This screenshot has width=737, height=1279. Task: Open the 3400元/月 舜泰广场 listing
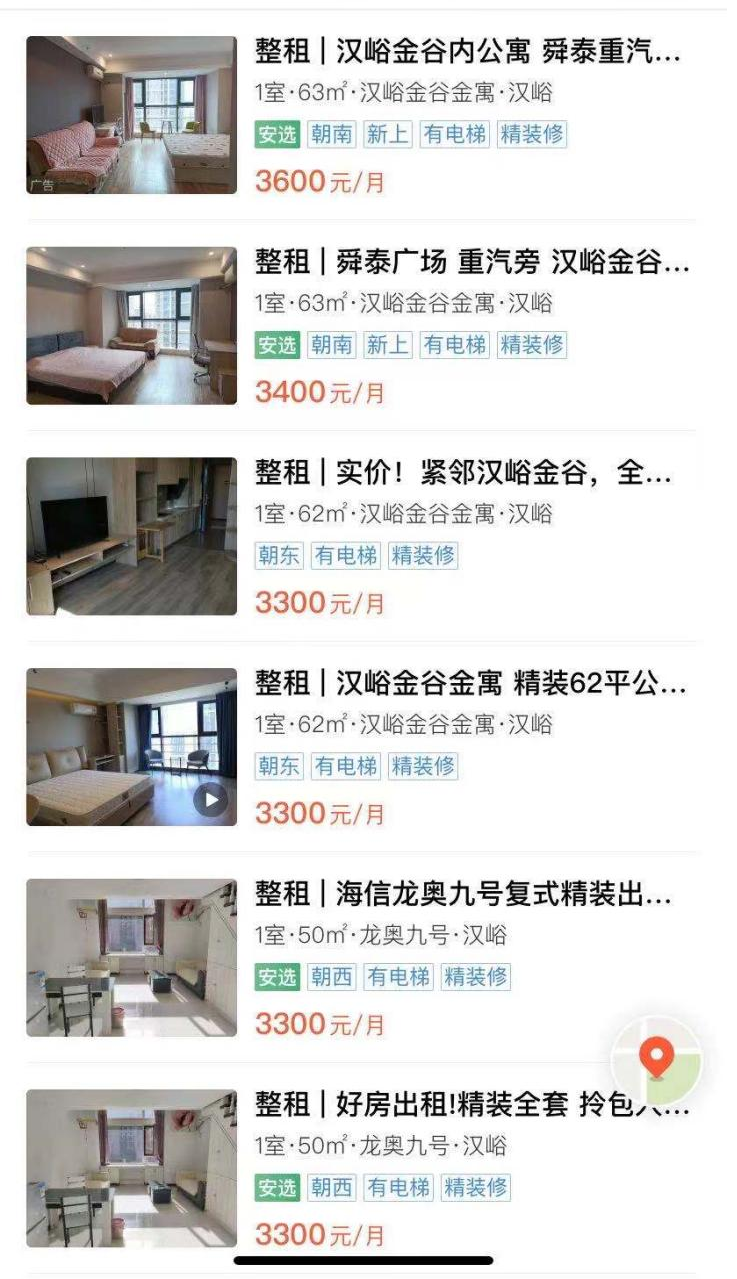pyautogui.click(x=471, y=263)
